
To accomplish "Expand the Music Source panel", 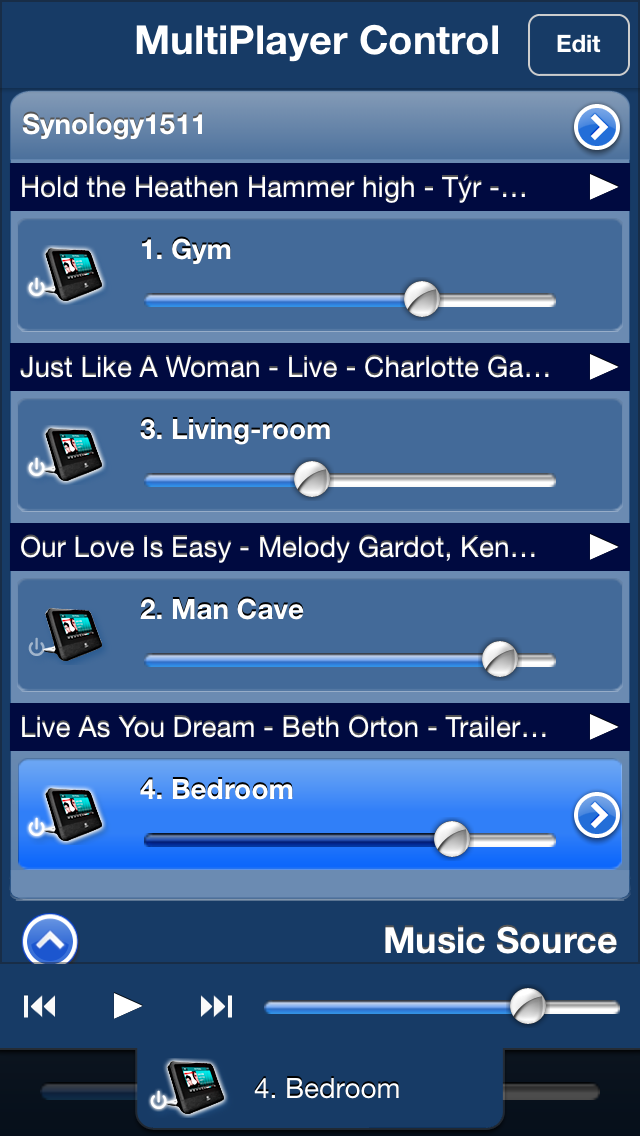I will coord(49,940).
